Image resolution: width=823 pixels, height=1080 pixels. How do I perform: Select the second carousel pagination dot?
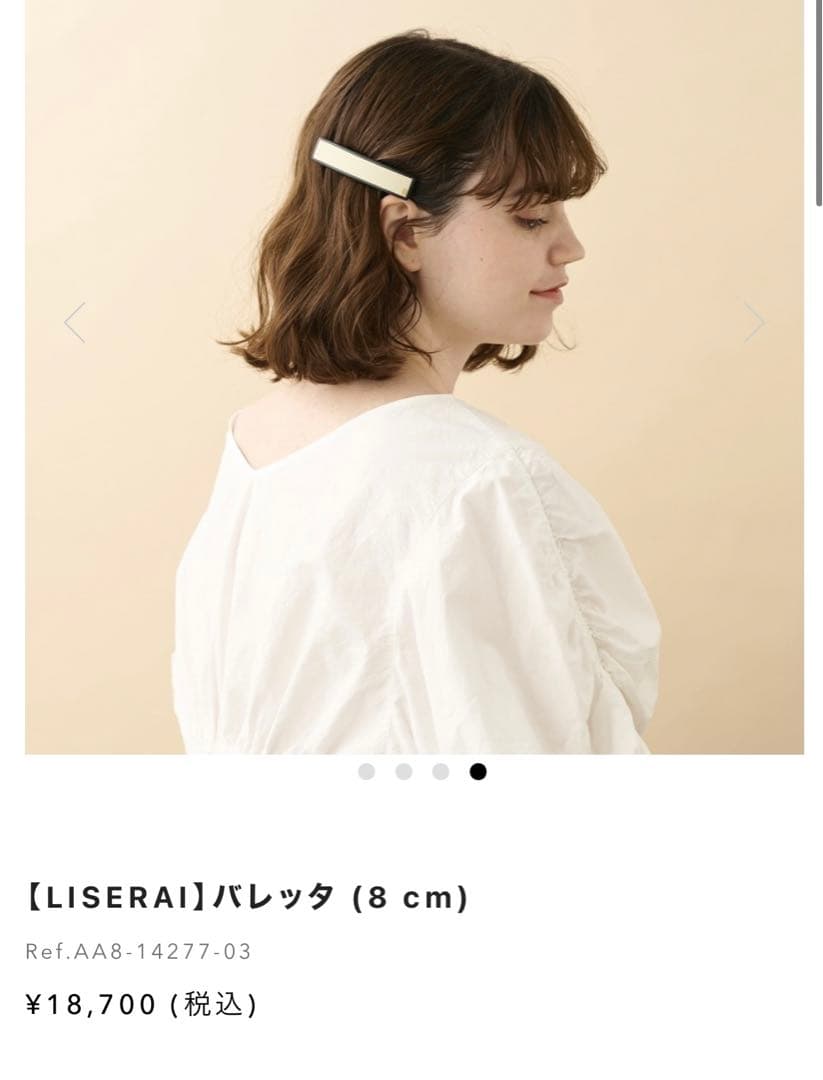pyautogui.click(x=404, y=771)
